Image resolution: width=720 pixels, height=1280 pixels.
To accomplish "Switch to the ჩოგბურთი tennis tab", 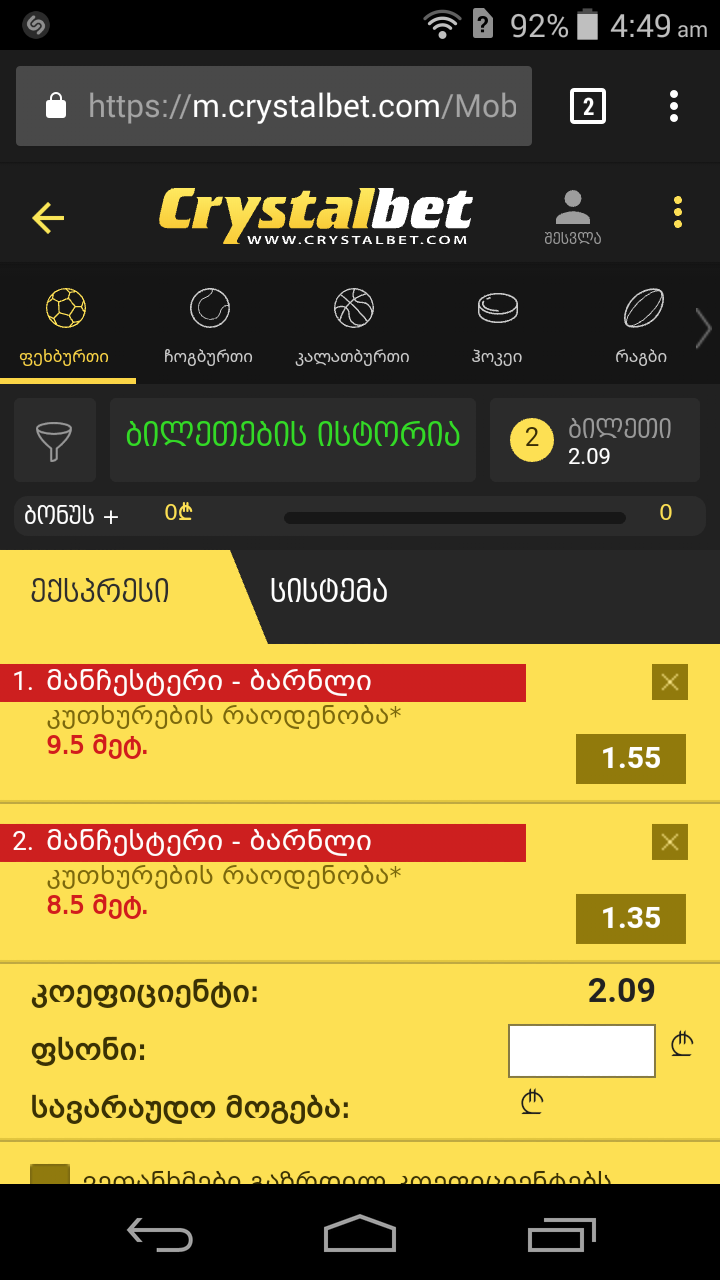I will click(209, 325).
